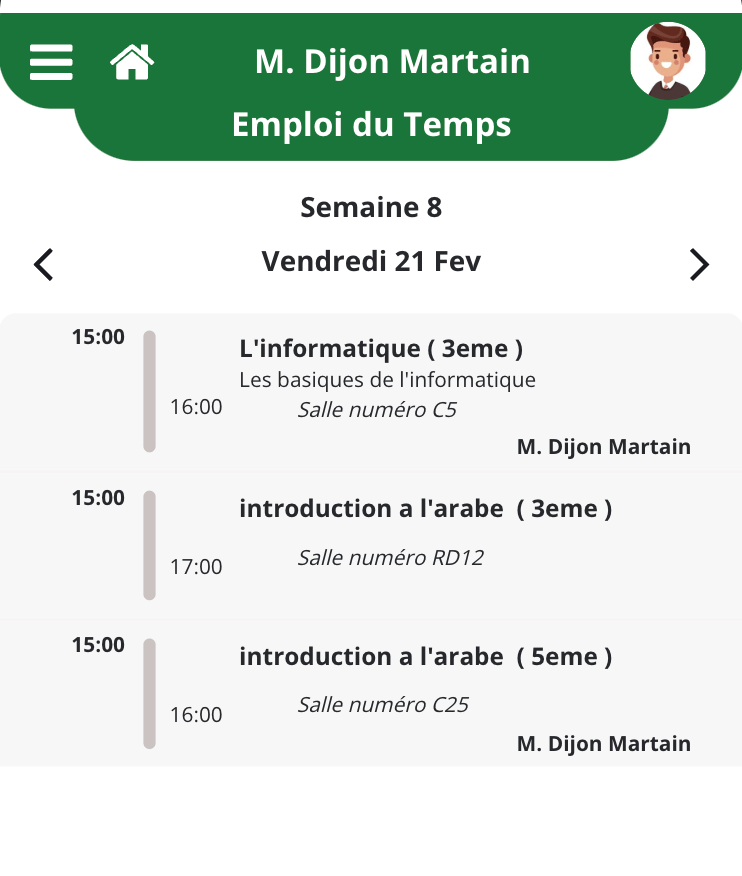
Task: Go to the home screen icon
Action: coord(132,62)
